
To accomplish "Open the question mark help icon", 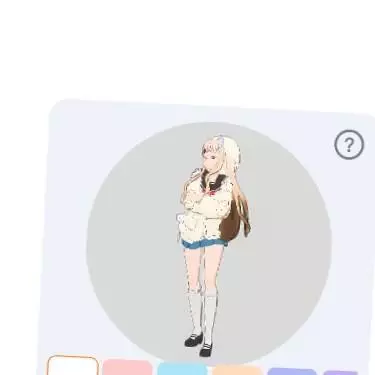I will click(x=349, y=145).
